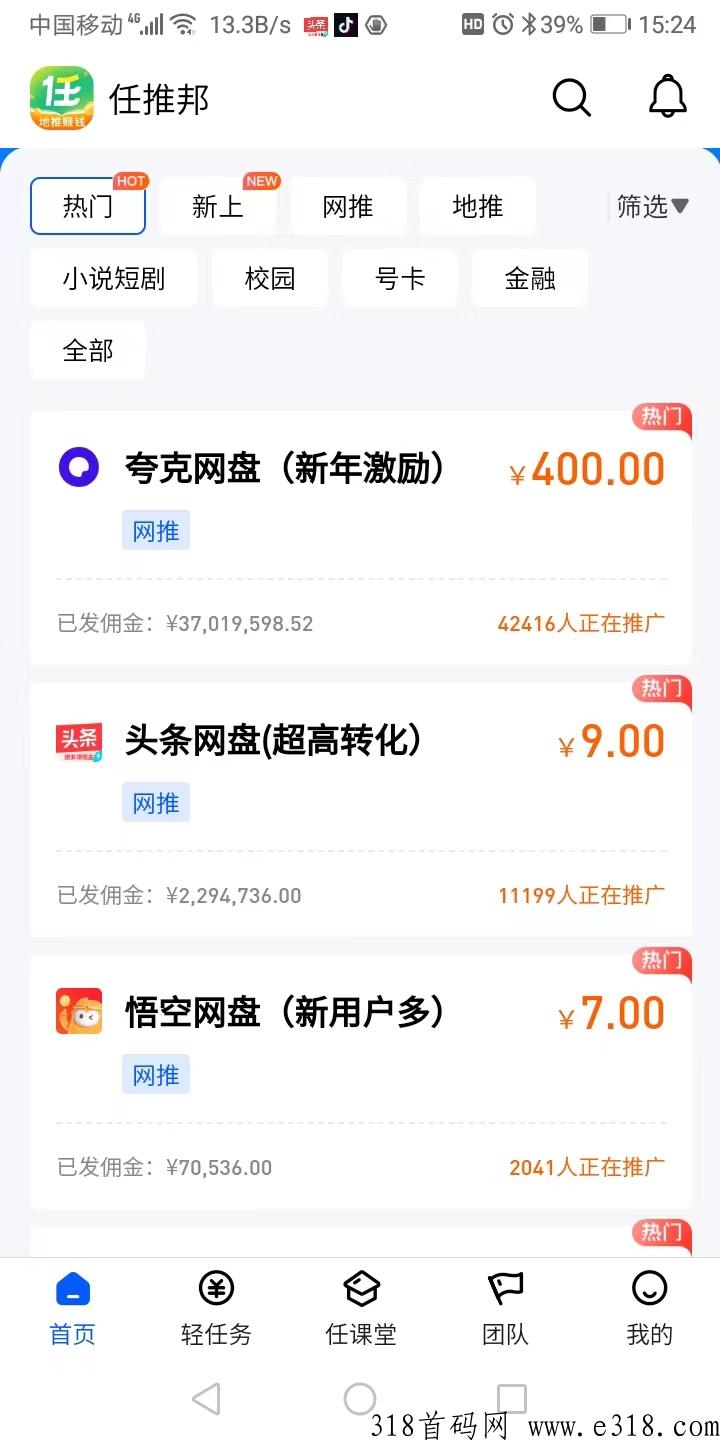Select the 全部 chip

tap(88, 351)
